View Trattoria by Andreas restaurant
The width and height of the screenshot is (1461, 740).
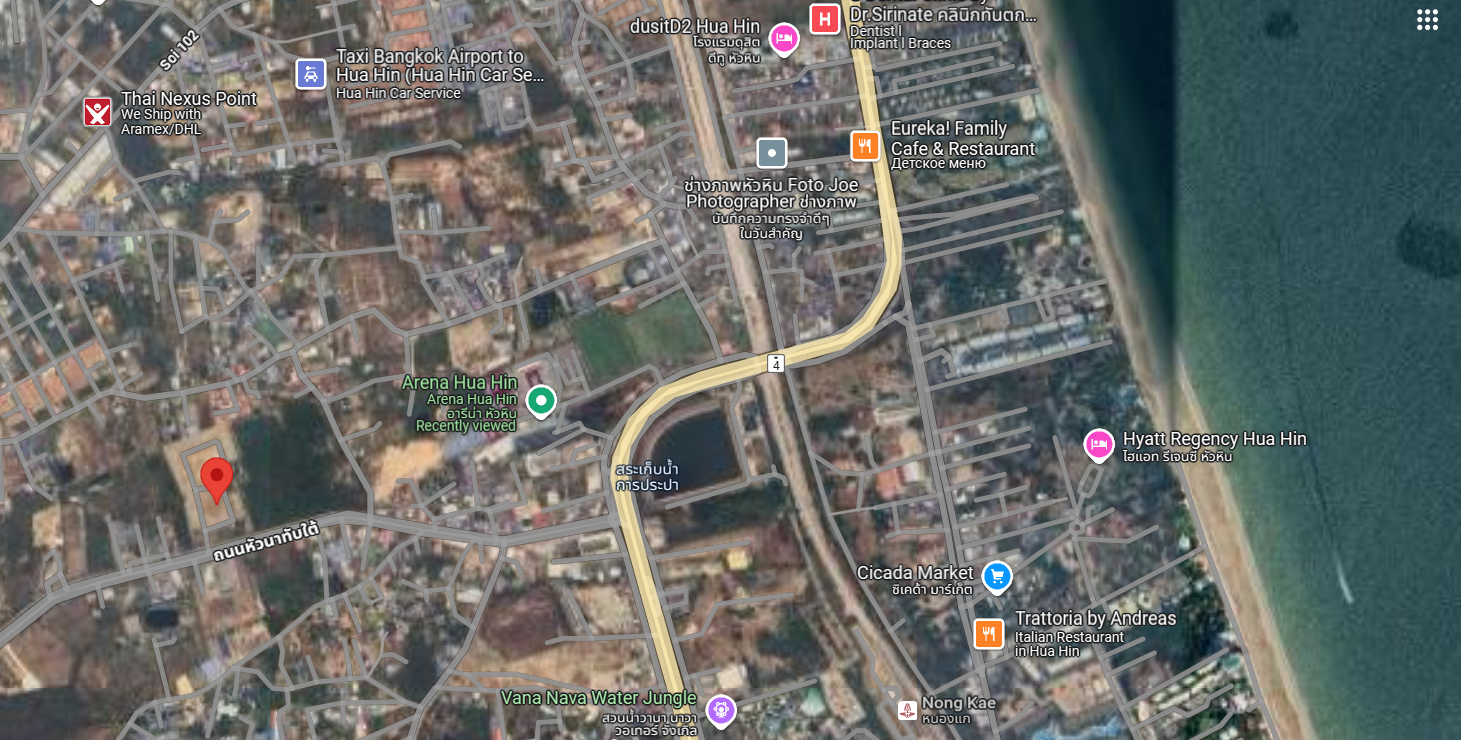(x=988, y=634)
